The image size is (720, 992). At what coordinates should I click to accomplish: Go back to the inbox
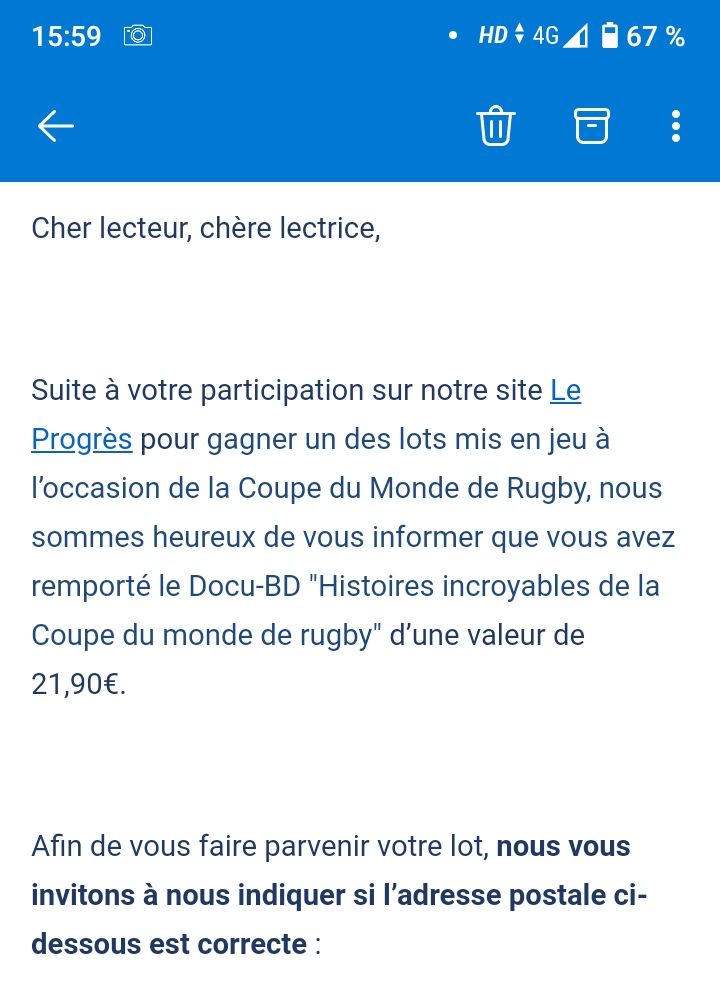(56, 126)
